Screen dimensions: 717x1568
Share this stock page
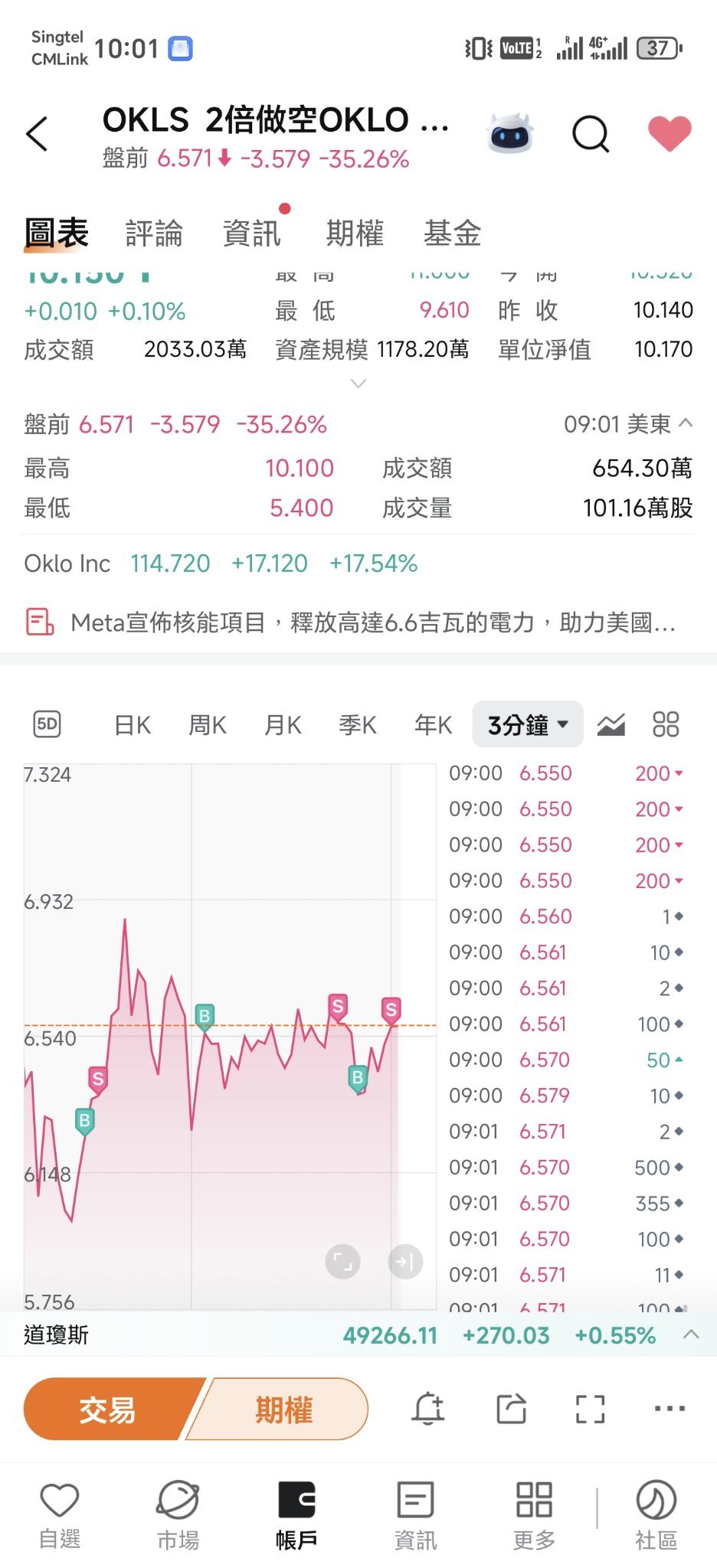(511, 1409)
